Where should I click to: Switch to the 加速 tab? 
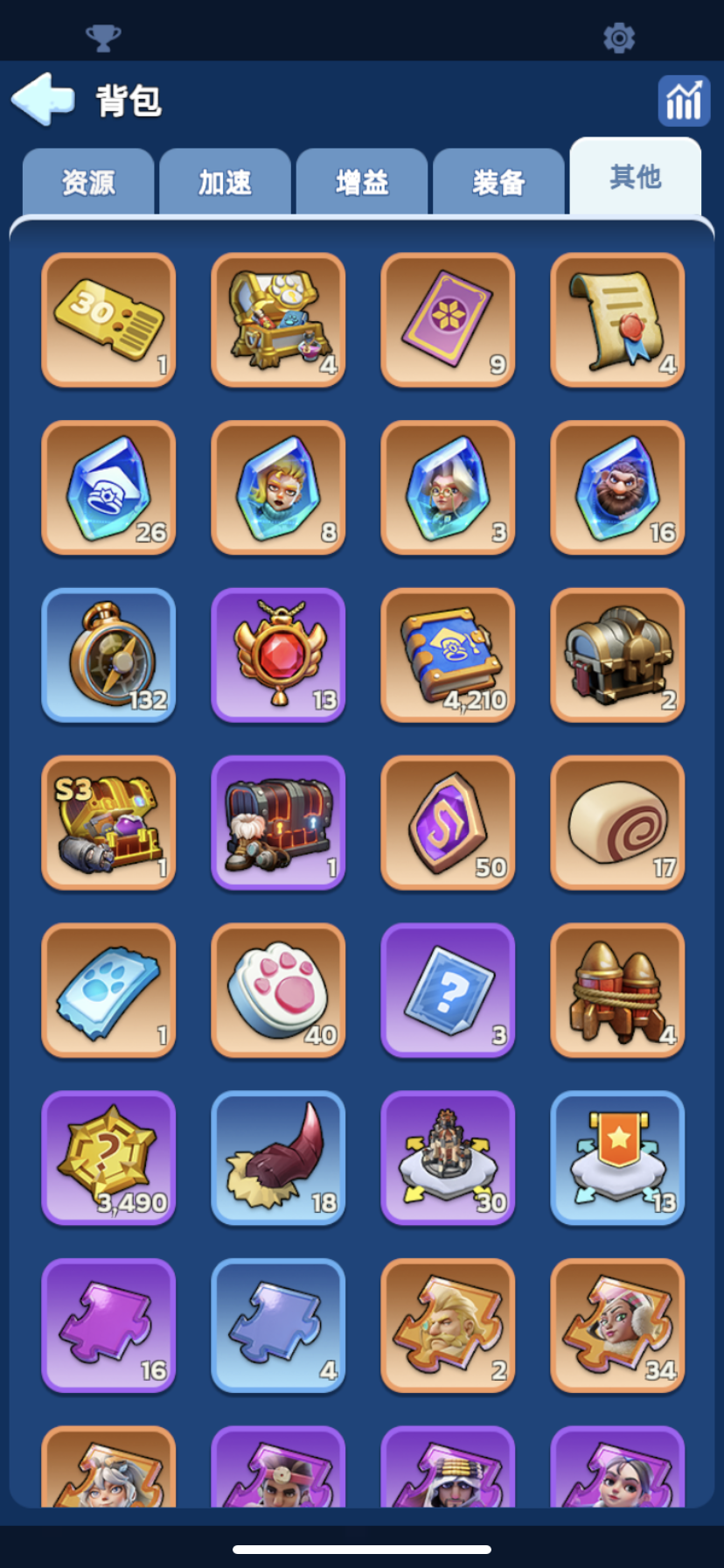coord(225,182)
